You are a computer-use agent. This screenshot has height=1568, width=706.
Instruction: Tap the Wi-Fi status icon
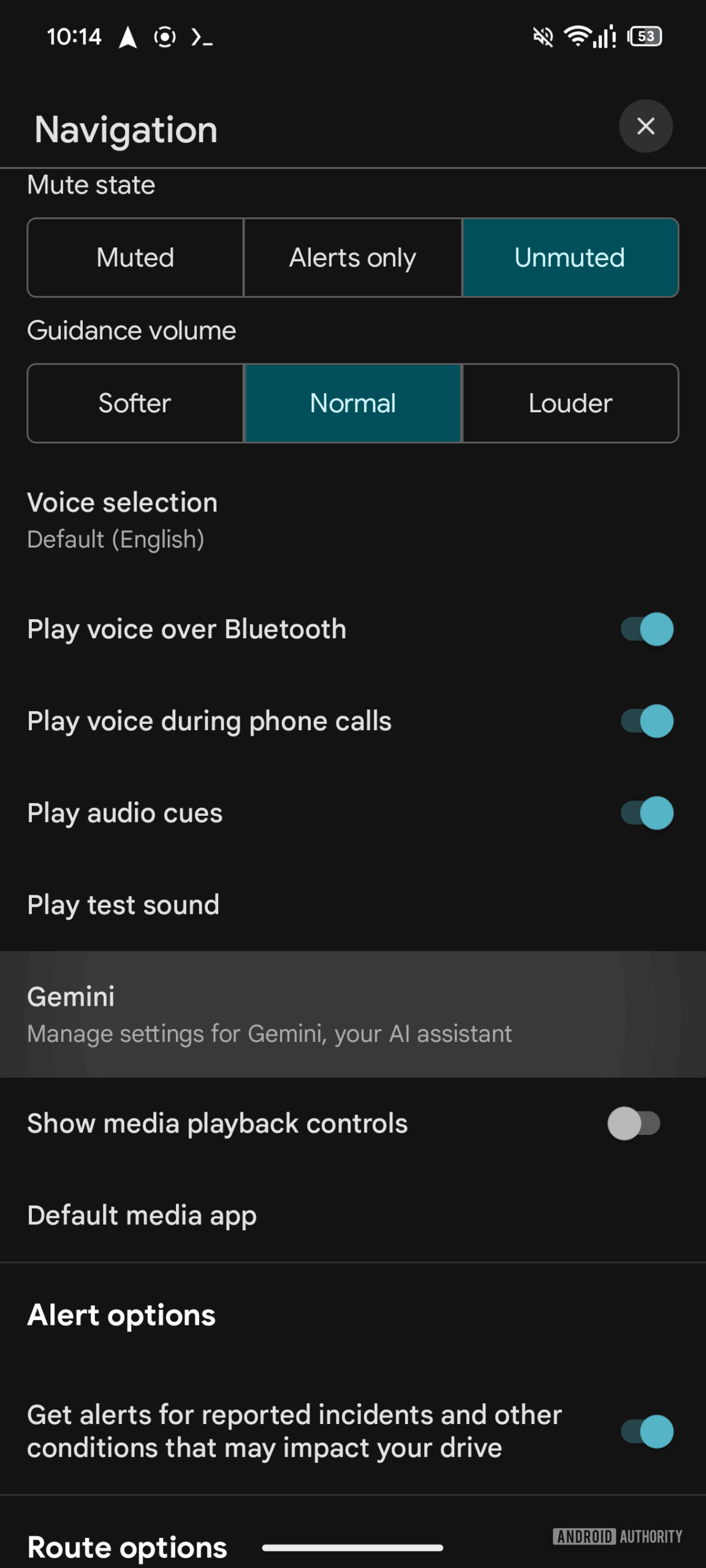pos(579,37)
